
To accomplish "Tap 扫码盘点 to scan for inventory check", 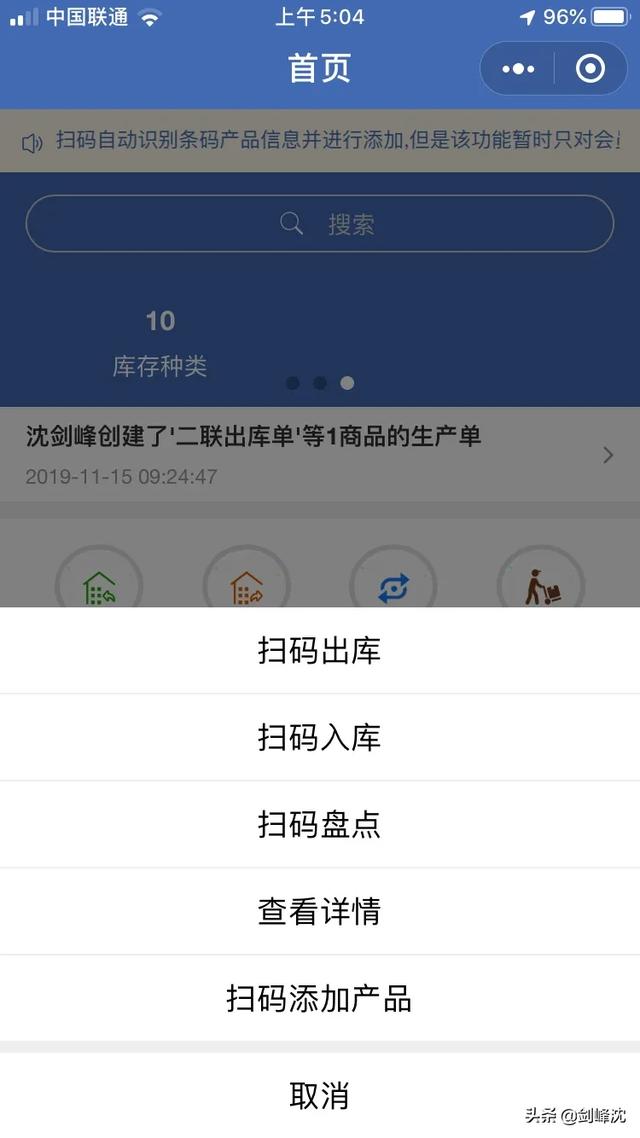I will [319, 825].
